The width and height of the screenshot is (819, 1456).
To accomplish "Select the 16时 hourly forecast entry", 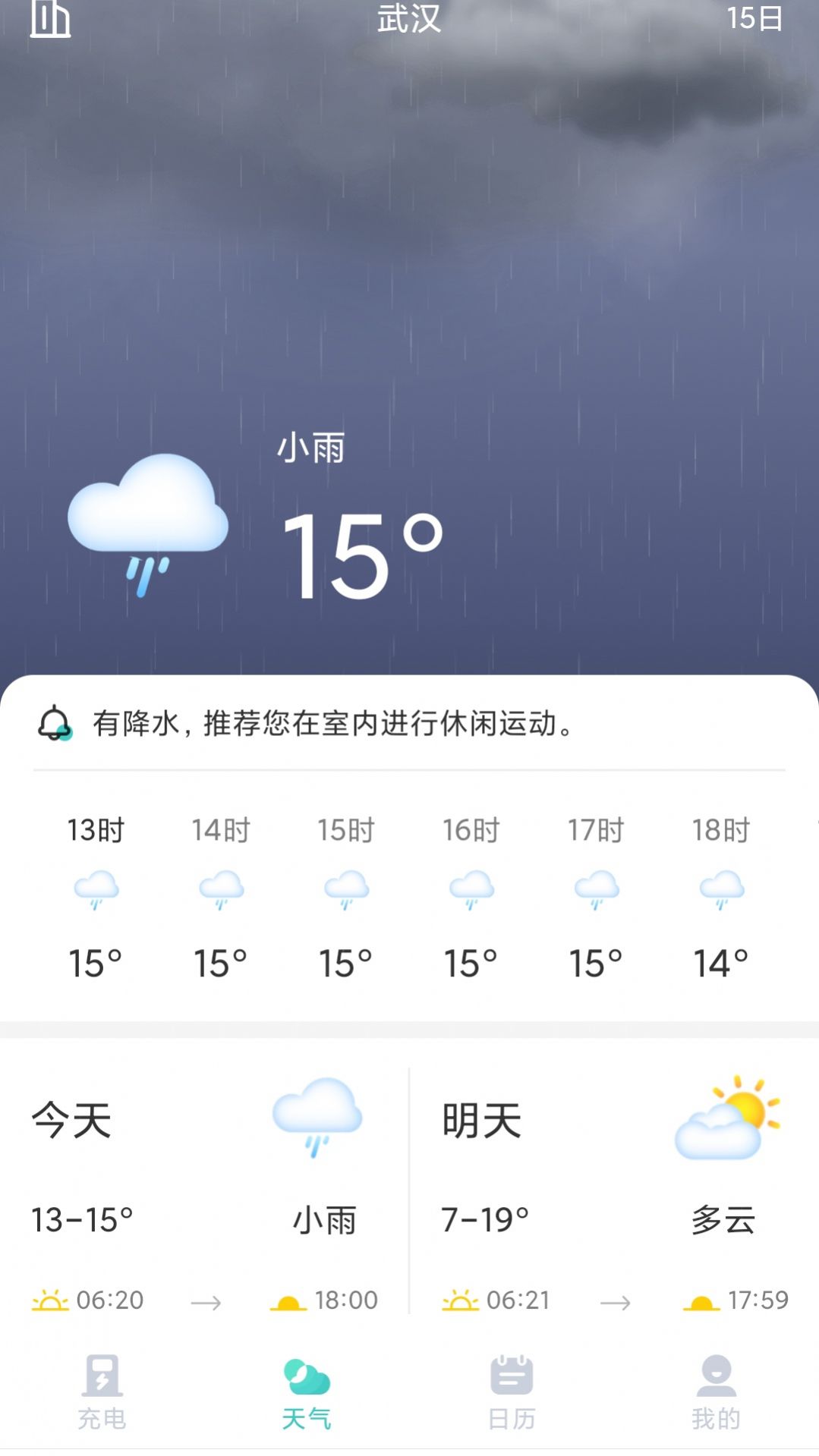I will click(470, 894).
